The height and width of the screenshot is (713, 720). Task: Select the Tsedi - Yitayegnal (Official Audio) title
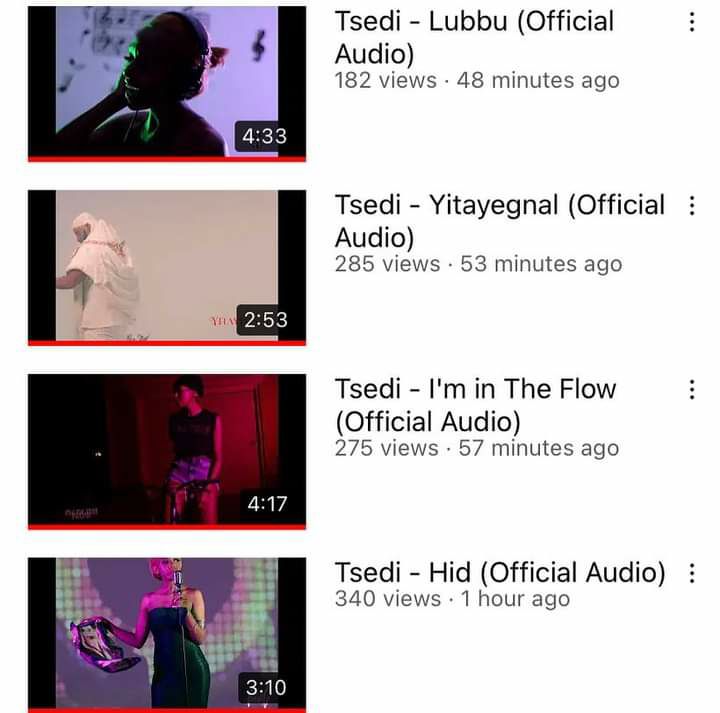(x=498, y=221)
